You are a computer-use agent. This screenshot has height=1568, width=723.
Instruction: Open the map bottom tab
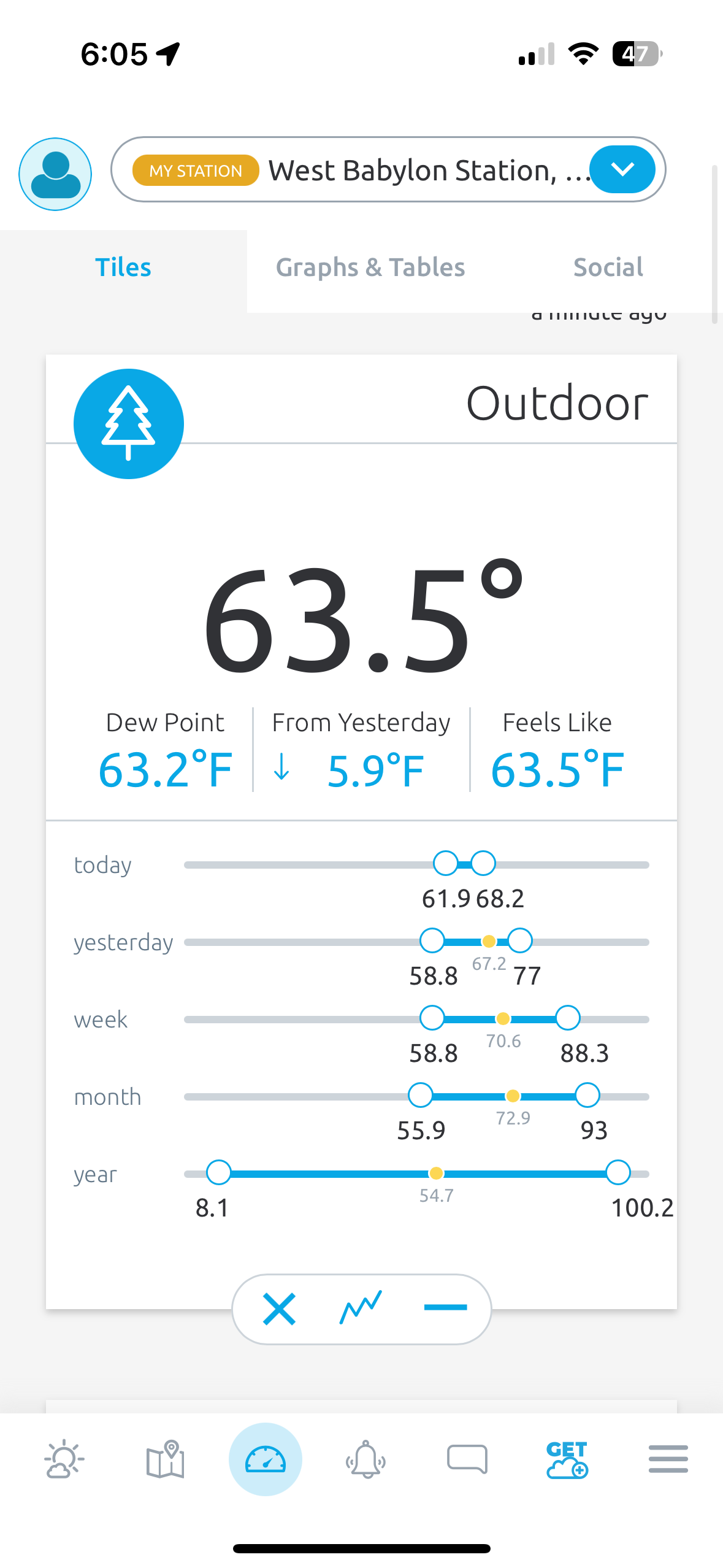[165, 1459]
